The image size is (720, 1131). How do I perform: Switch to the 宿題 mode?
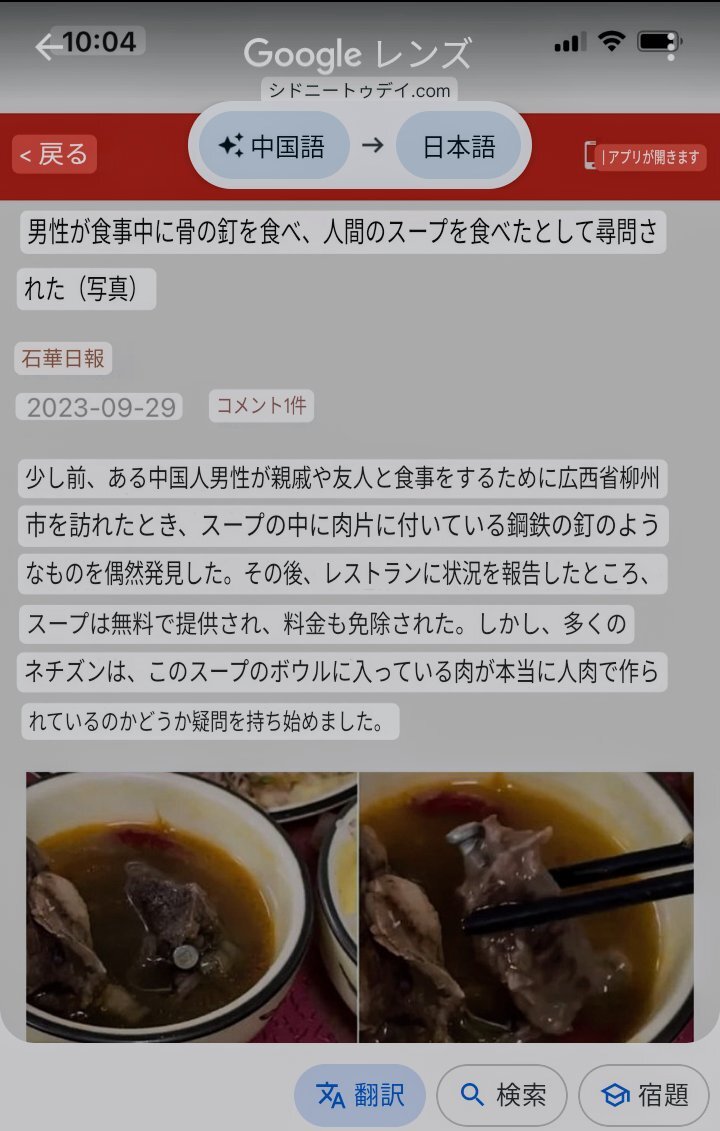[x=645, y=1095]
